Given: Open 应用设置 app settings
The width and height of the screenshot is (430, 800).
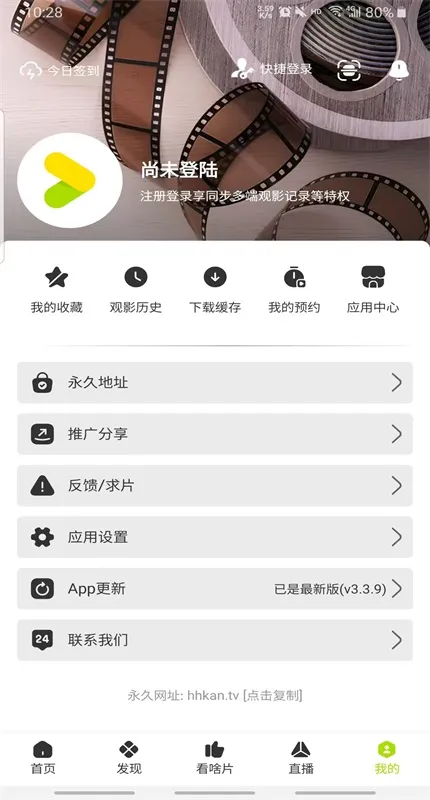Looking at the screenshot, I should pos(215,537).
